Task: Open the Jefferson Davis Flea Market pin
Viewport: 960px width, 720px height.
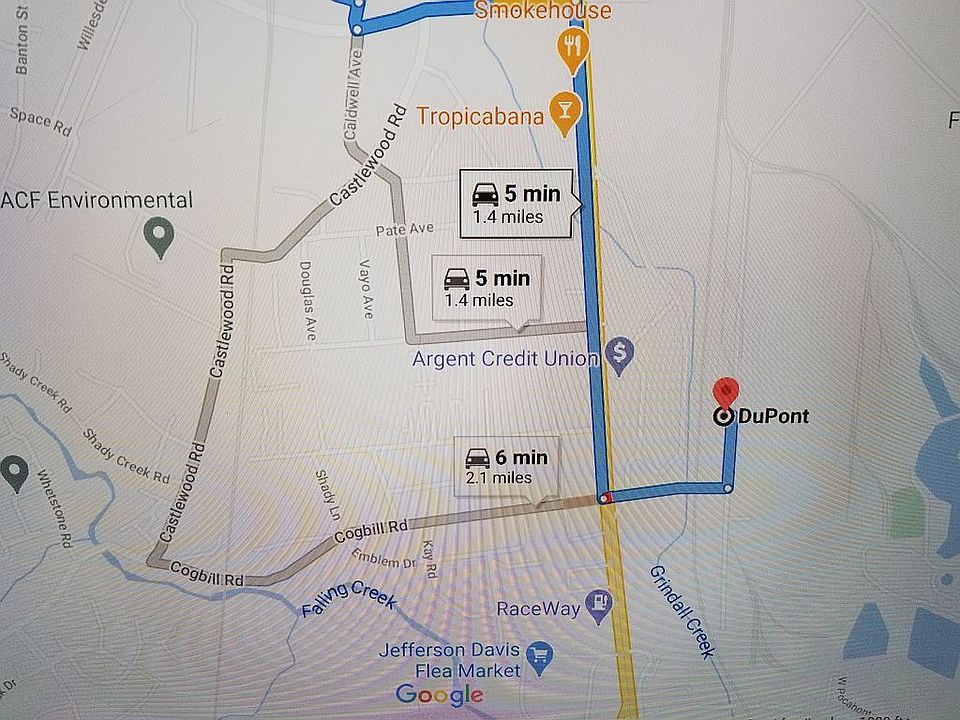Action: [540, 655]
